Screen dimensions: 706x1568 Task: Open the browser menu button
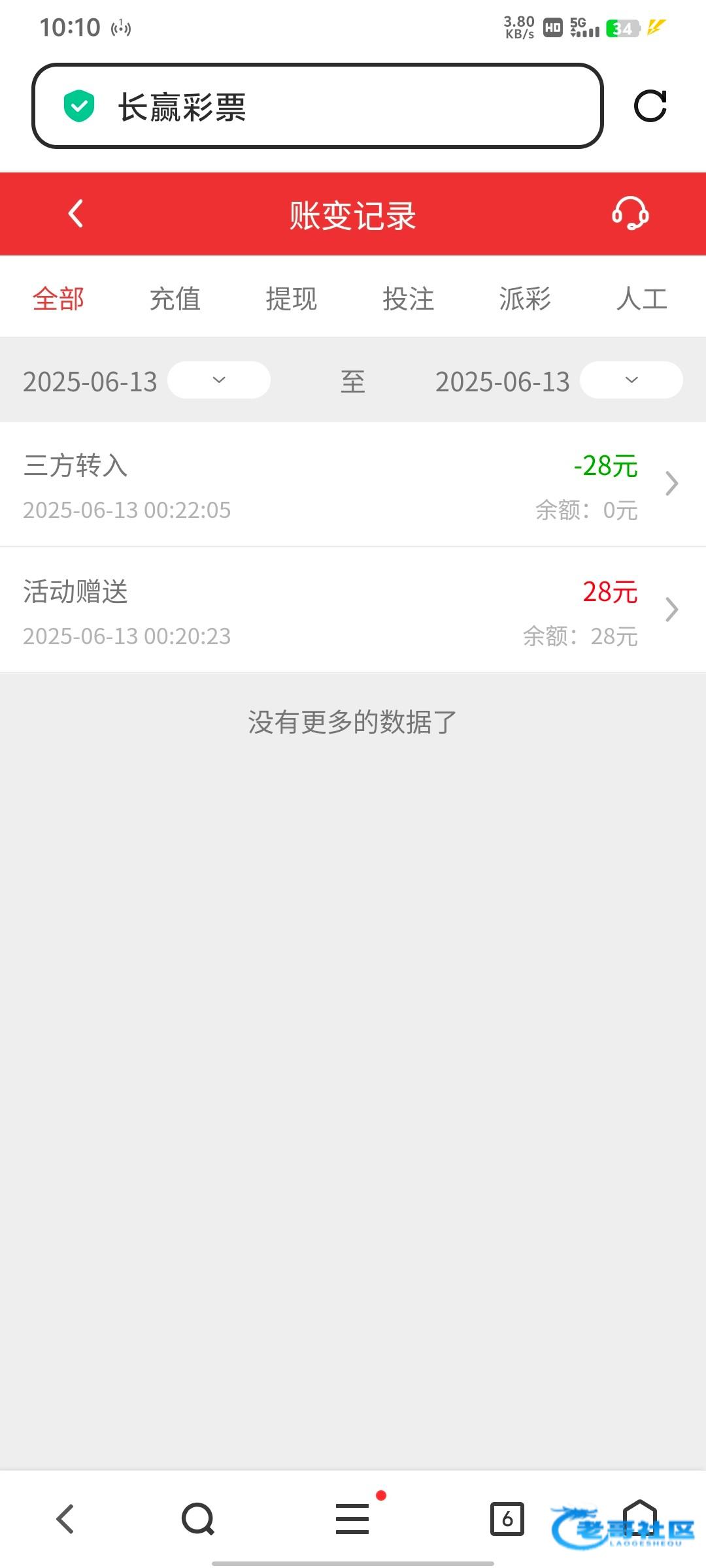352,1519
